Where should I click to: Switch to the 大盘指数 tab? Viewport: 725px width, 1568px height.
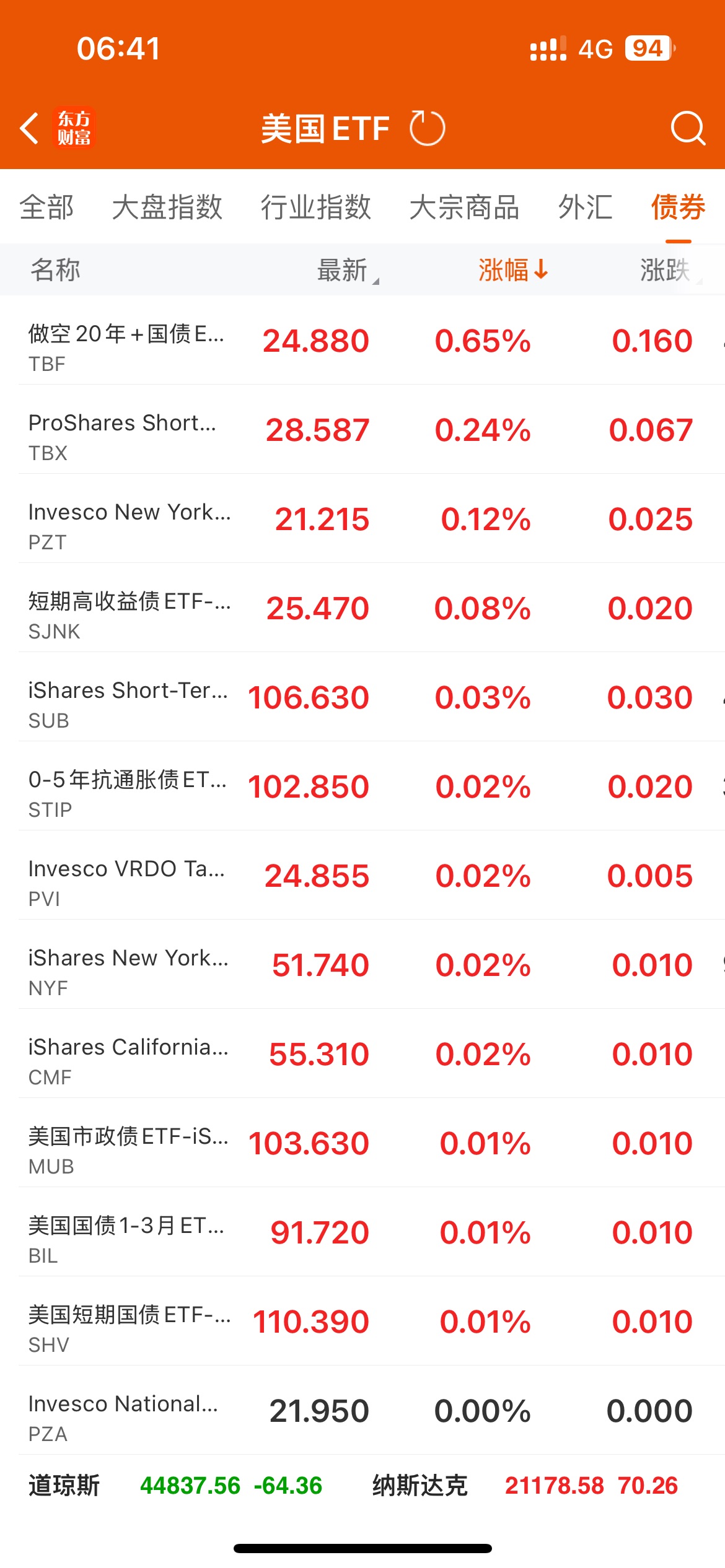167,207
